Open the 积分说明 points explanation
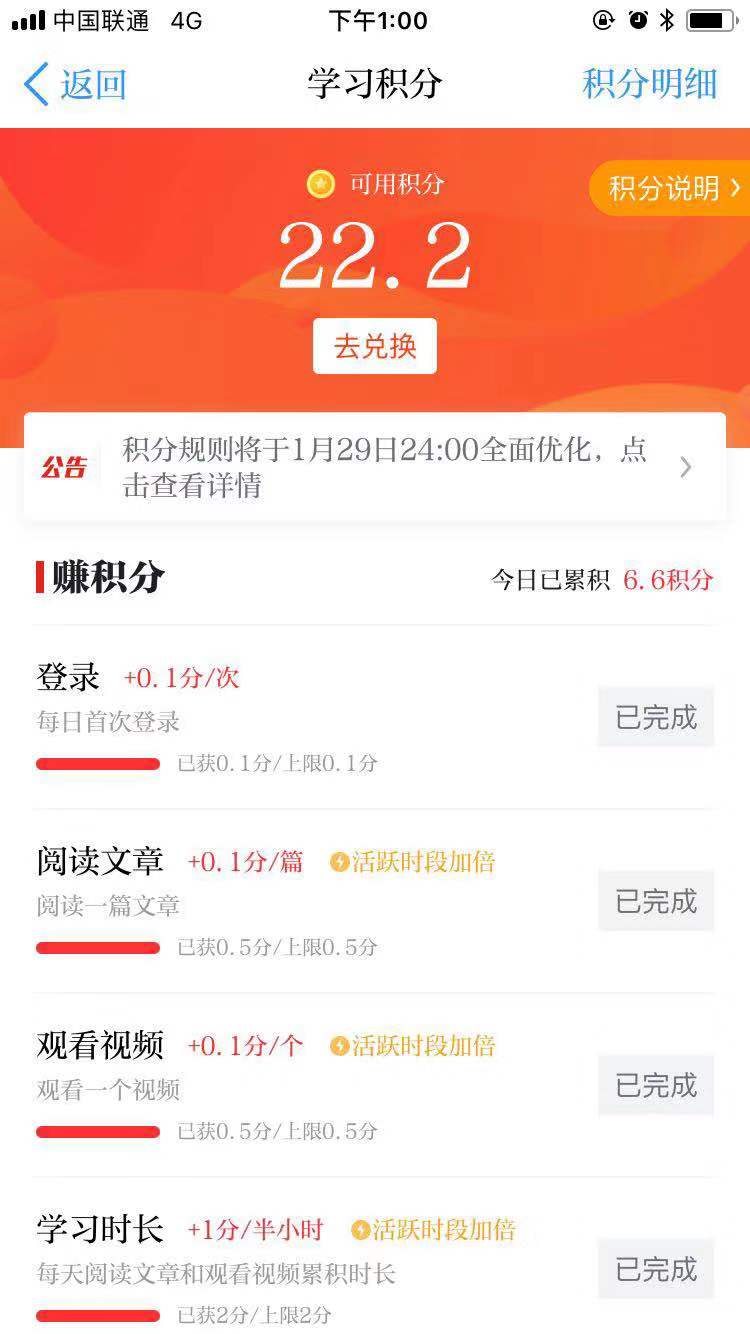 pyautogui.click(x=672, y=188)
